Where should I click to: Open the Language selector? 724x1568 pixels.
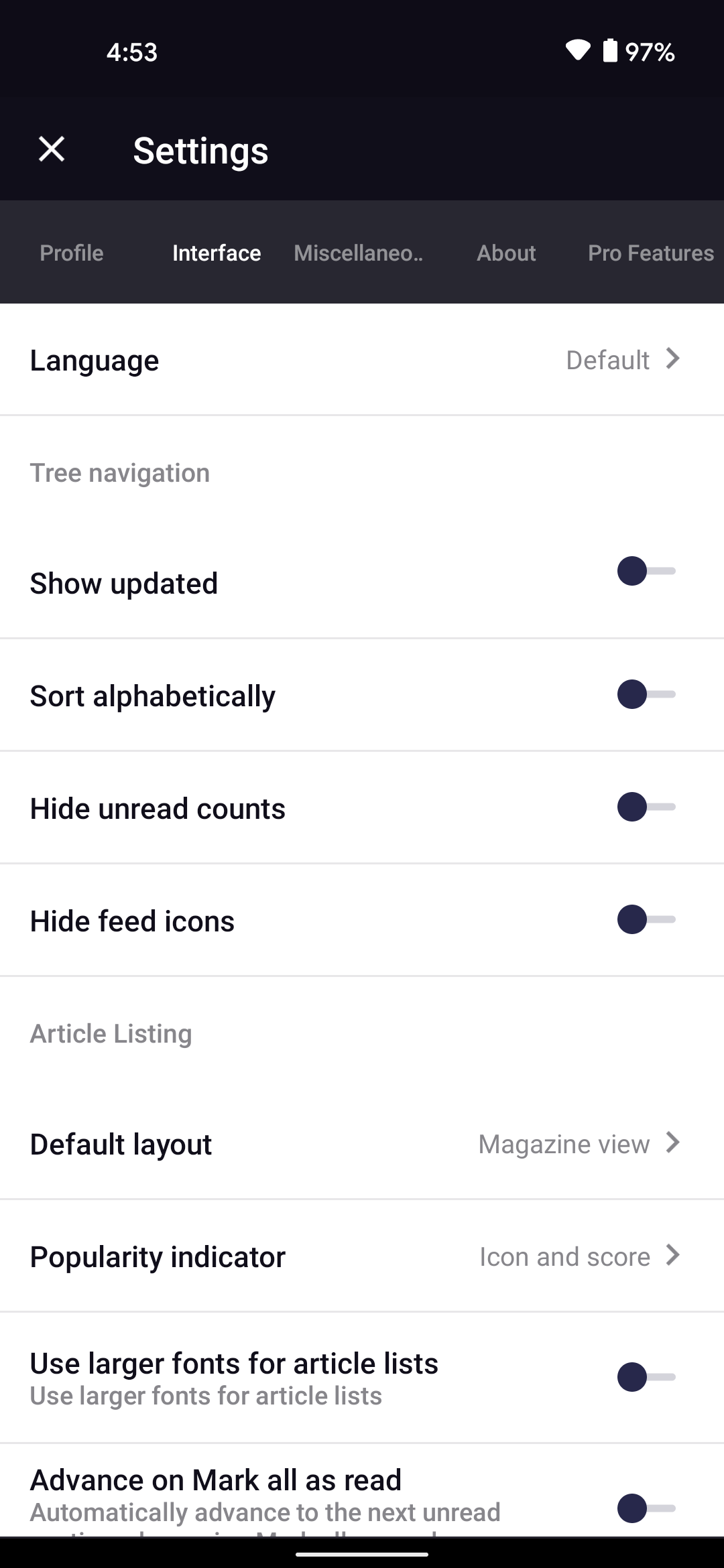(x=362, y=359)
